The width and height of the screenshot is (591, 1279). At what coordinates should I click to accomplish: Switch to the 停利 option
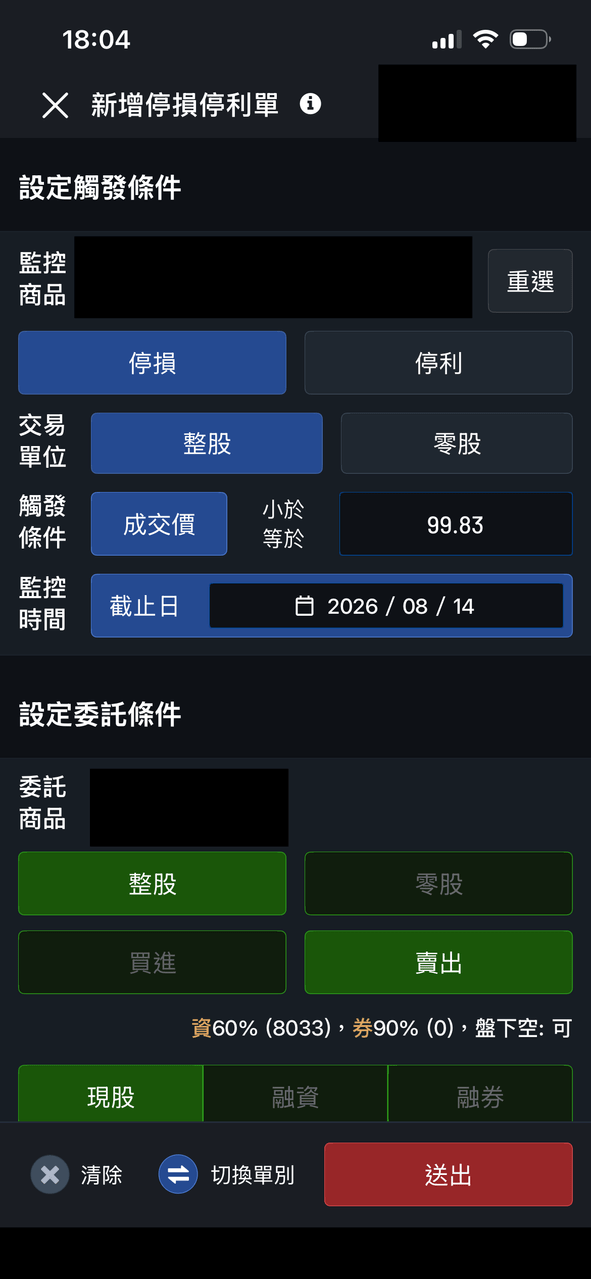point(438,363)
